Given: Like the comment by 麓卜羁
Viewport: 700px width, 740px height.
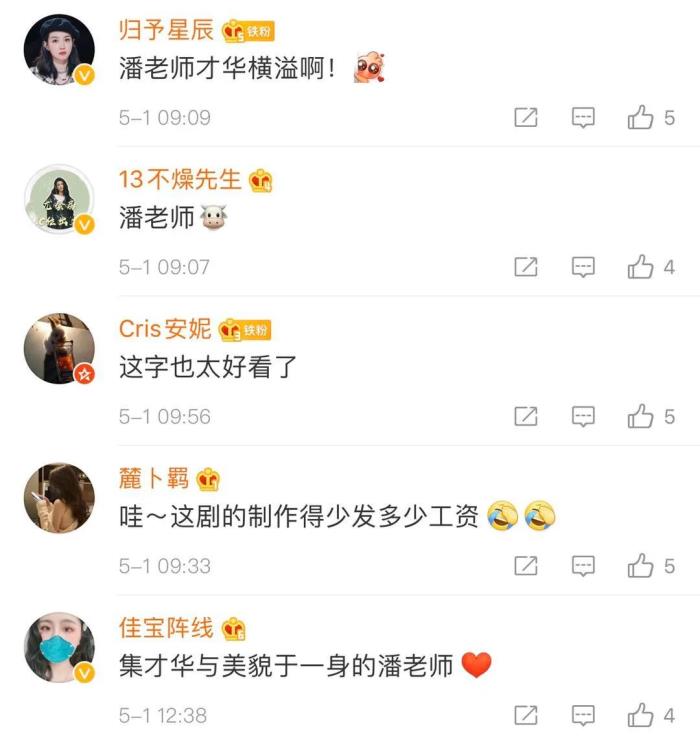Looking at the screenshot, I should click(x=640, y=566).
